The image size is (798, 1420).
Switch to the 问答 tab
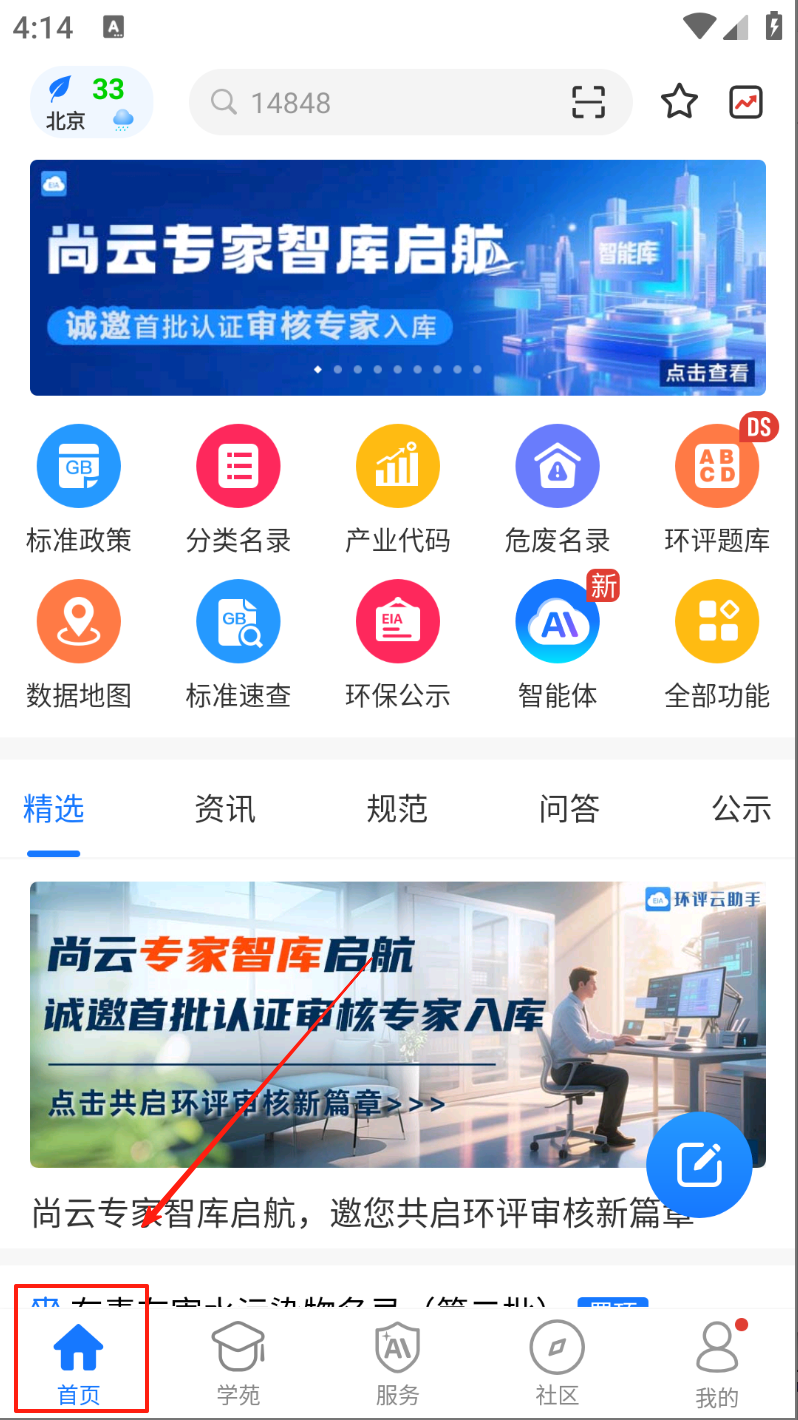[569, 808]
